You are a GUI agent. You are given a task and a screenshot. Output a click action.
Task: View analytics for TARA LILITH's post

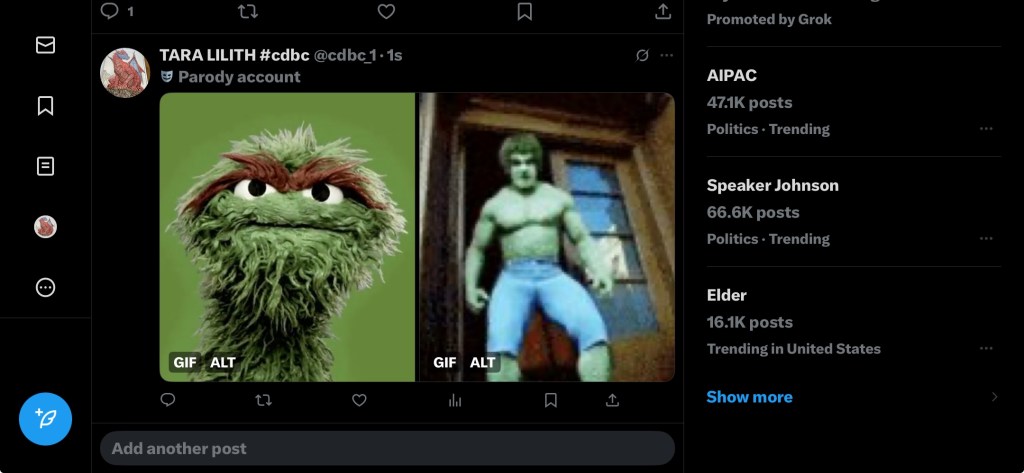[455, 400]
